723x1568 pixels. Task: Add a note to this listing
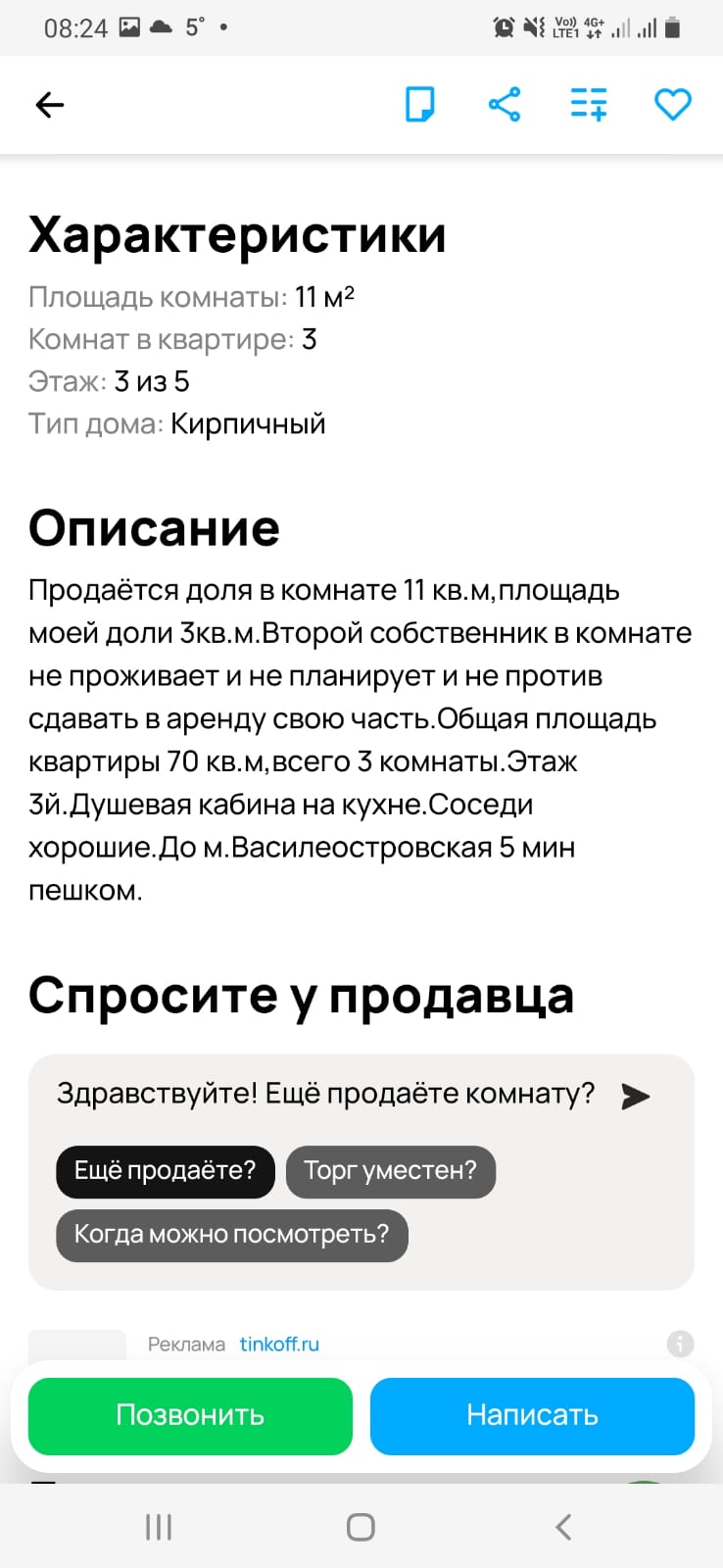(420, 104)
